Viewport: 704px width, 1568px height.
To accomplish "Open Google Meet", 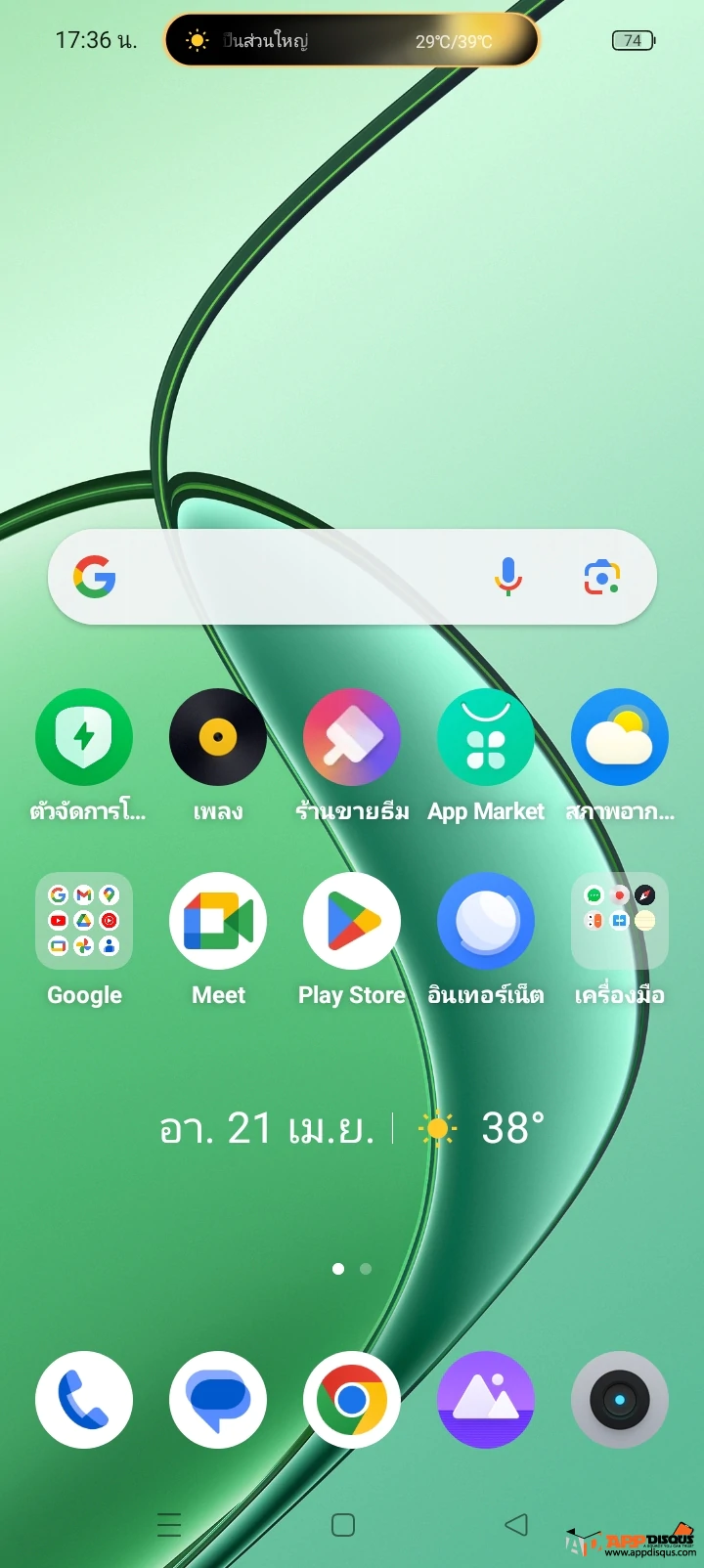I will tap(218, 921).
